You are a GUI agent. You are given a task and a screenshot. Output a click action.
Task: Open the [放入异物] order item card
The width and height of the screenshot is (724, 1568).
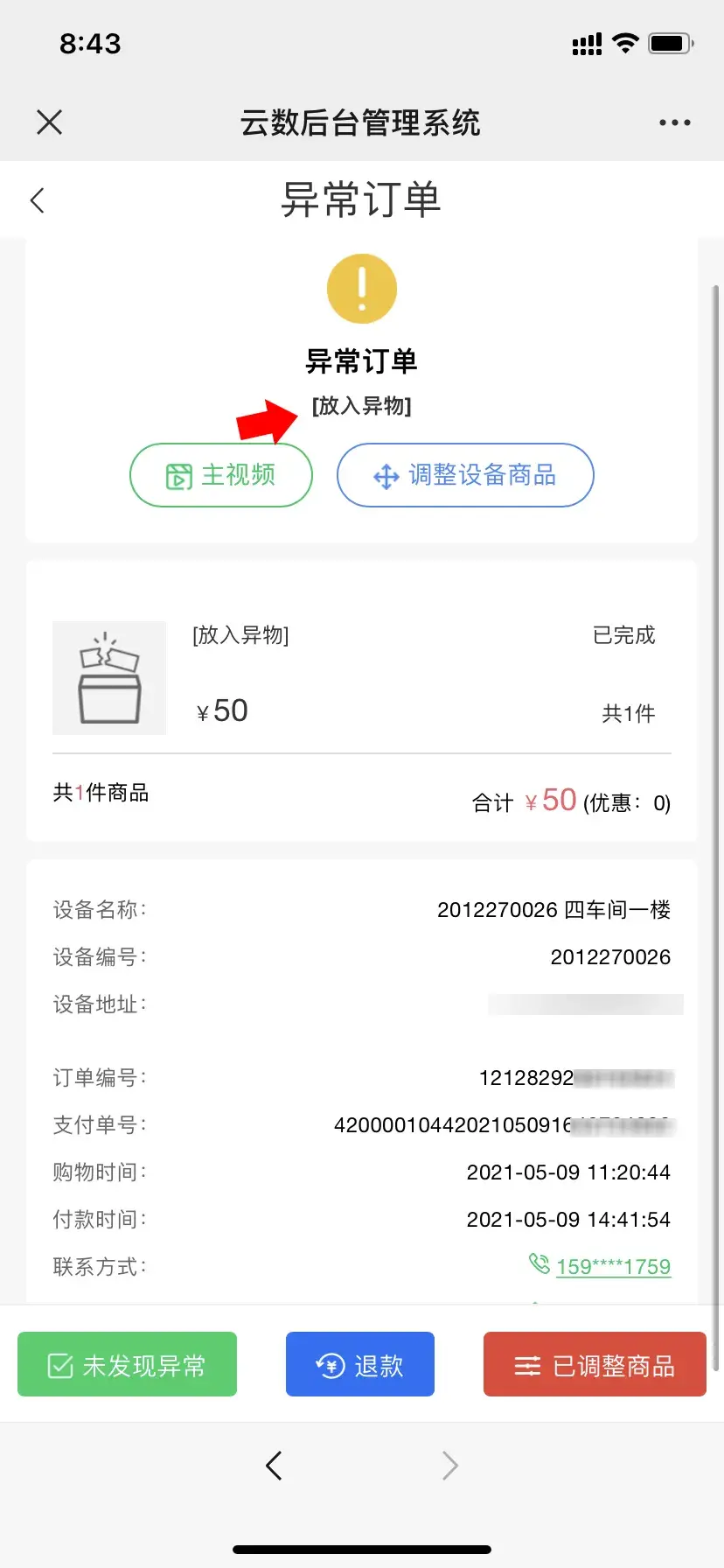(x=362, y=678)
